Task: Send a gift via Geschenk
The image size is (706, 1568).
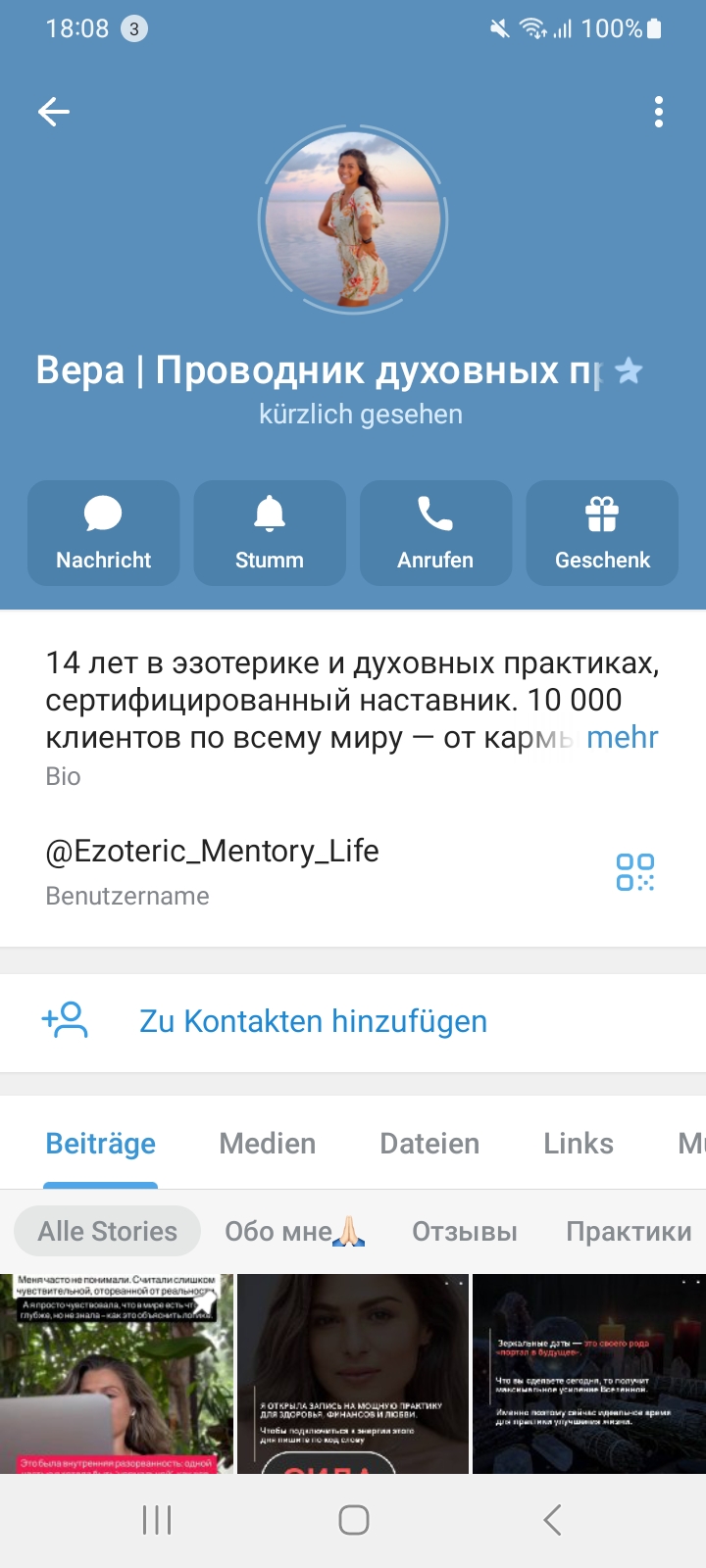Action: [x=602, y=533]
